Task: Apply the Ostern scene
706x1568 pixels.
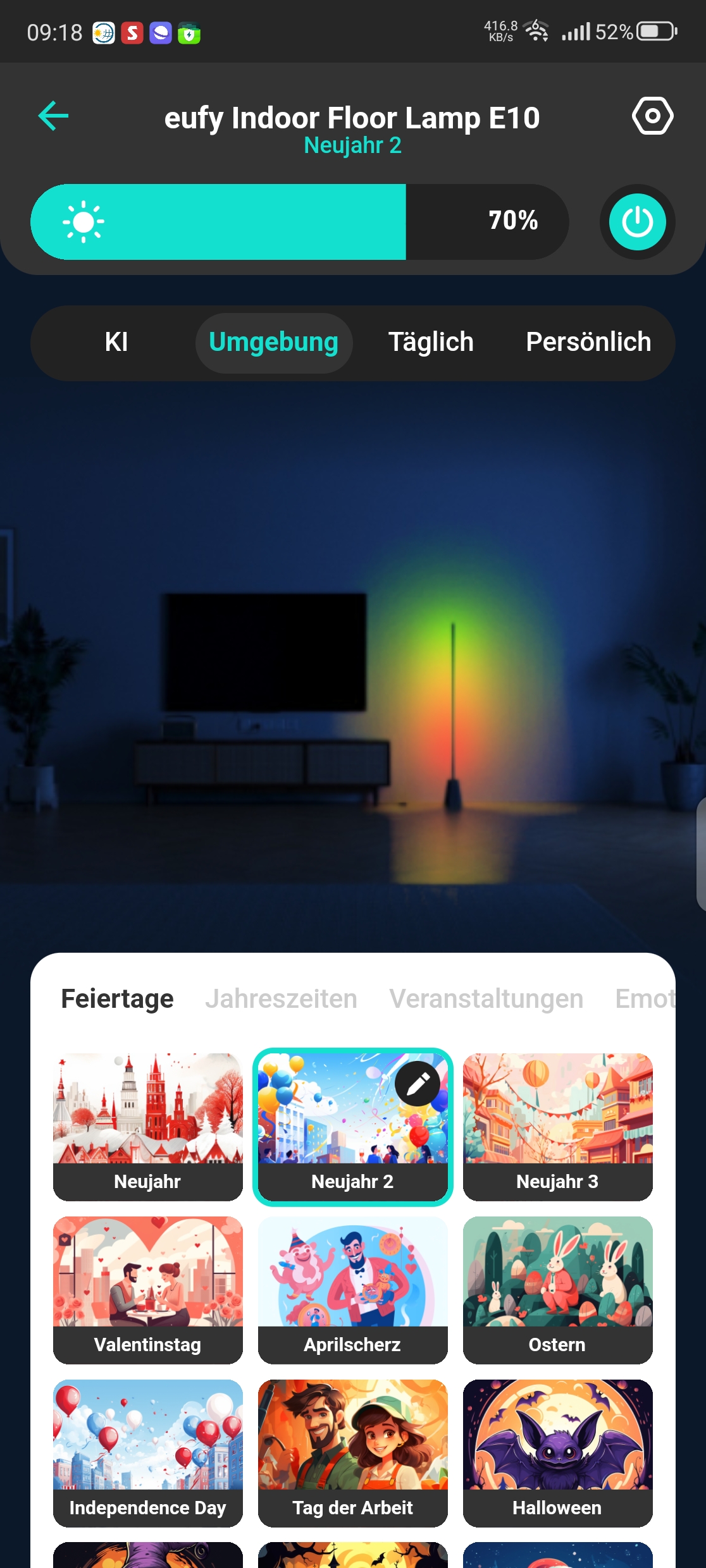Action: [x=557, y=1289]
